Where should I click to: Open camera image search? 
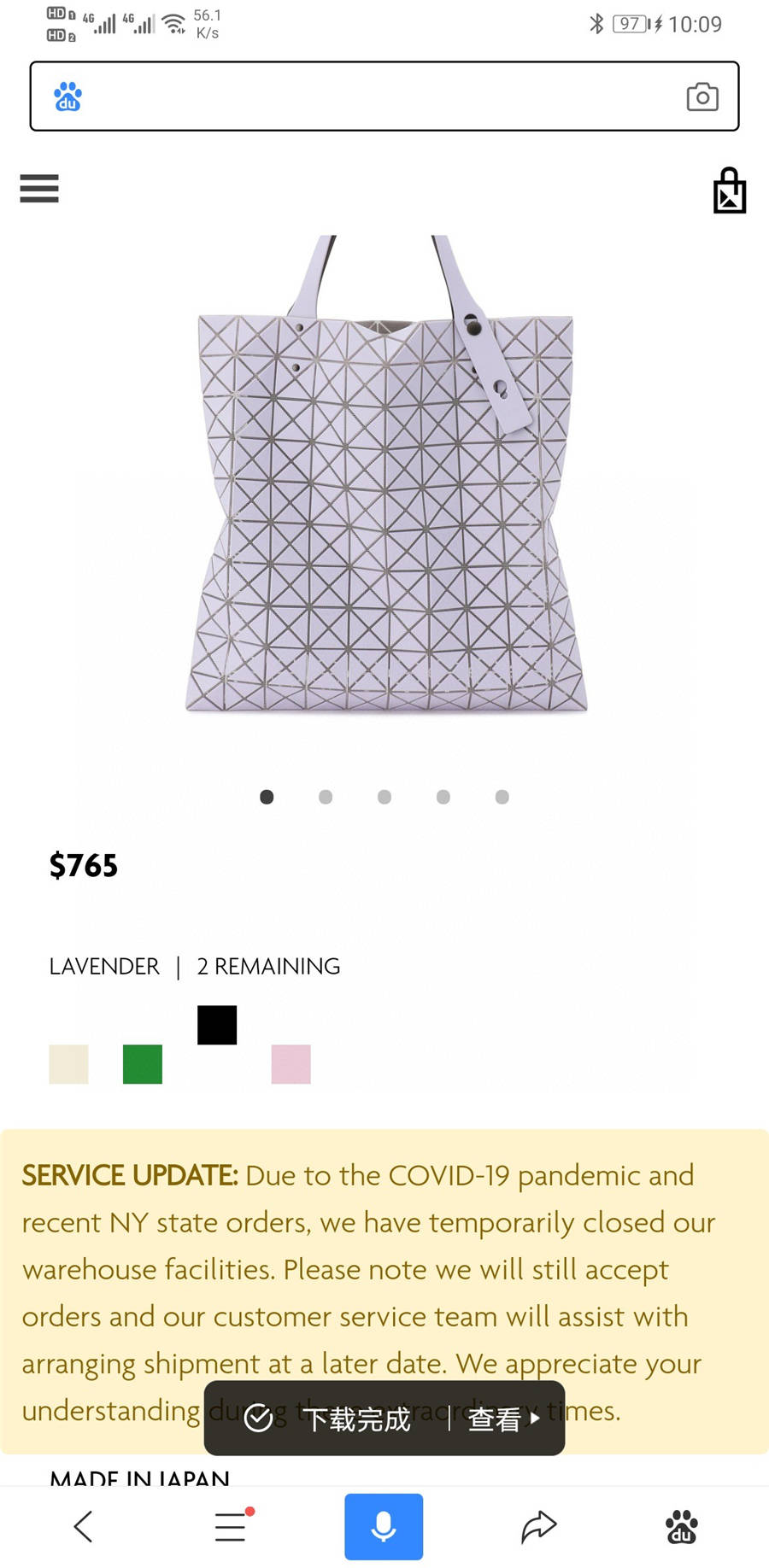coord(701,97)
